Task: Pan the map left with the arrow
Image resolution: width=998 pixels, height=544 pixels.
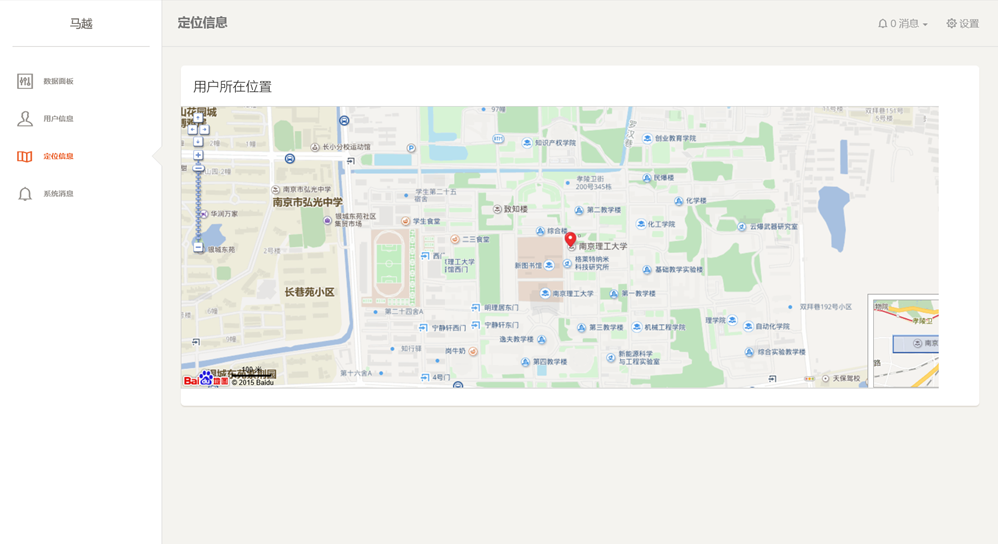Action: click(193, 129)
